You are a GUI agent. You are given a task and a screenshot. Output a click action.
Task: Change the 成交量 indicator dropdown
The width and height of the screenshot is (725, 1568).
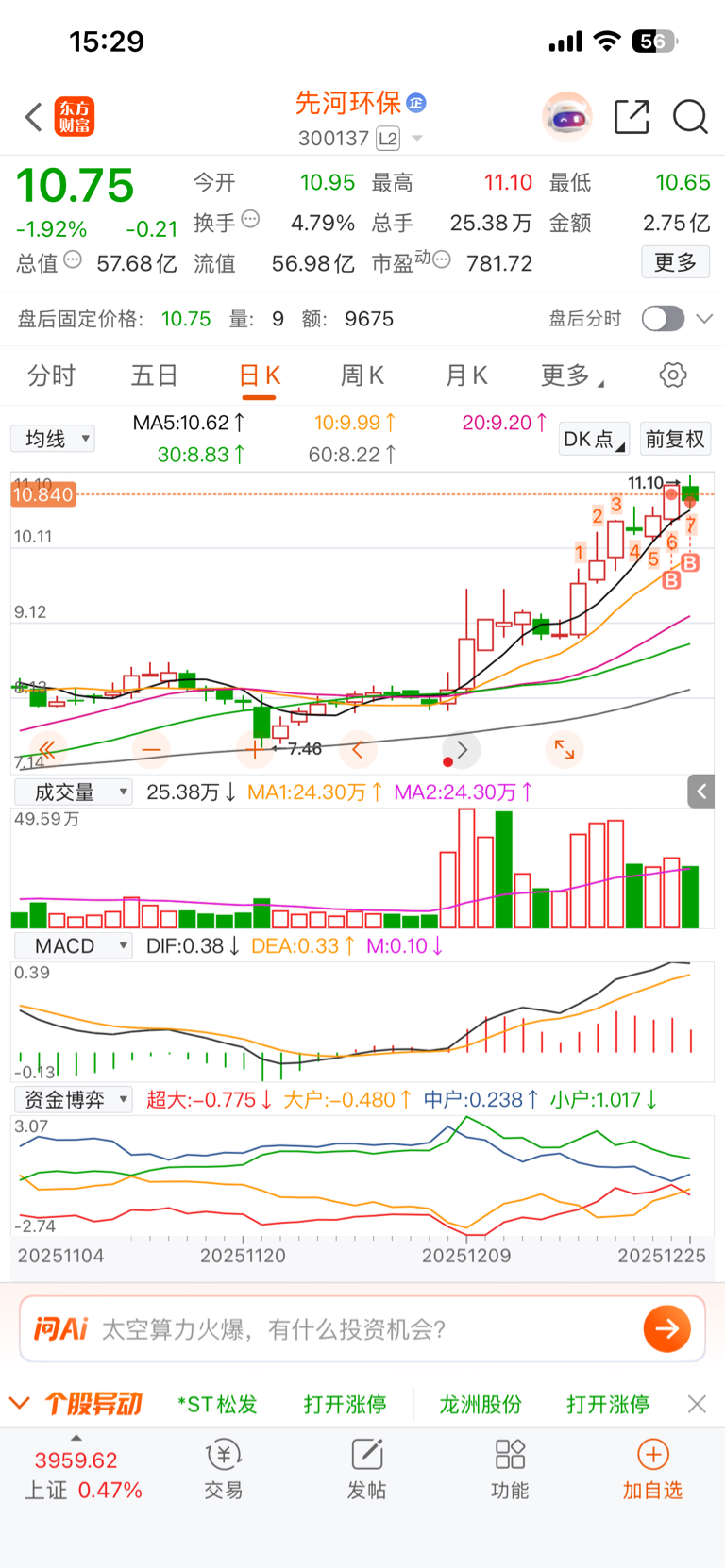tap(73, 792)
